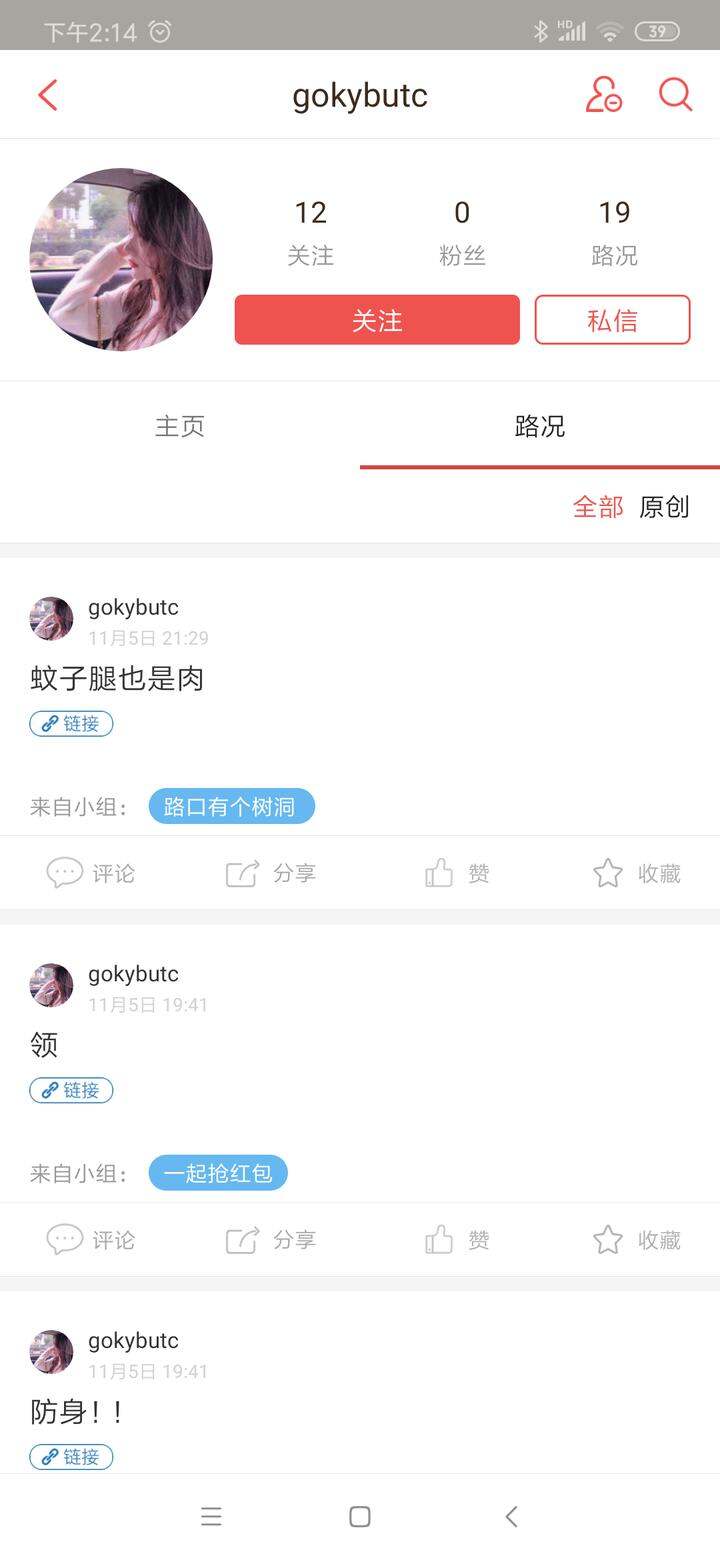Show 全部 posts
The width and height of the screenshot is (720, 1560).
coord(598,507)
